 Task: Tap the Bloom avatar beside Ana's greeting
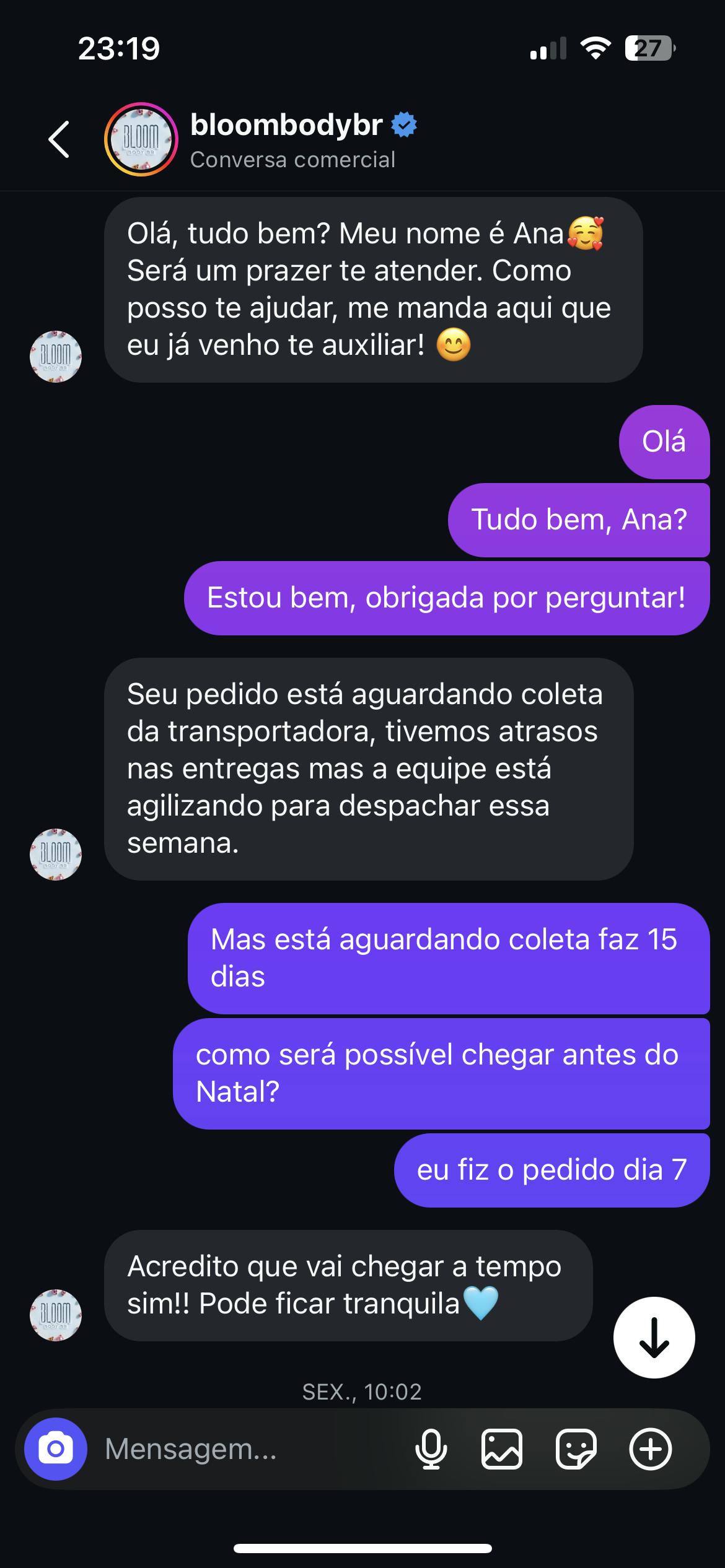point(56,357)
